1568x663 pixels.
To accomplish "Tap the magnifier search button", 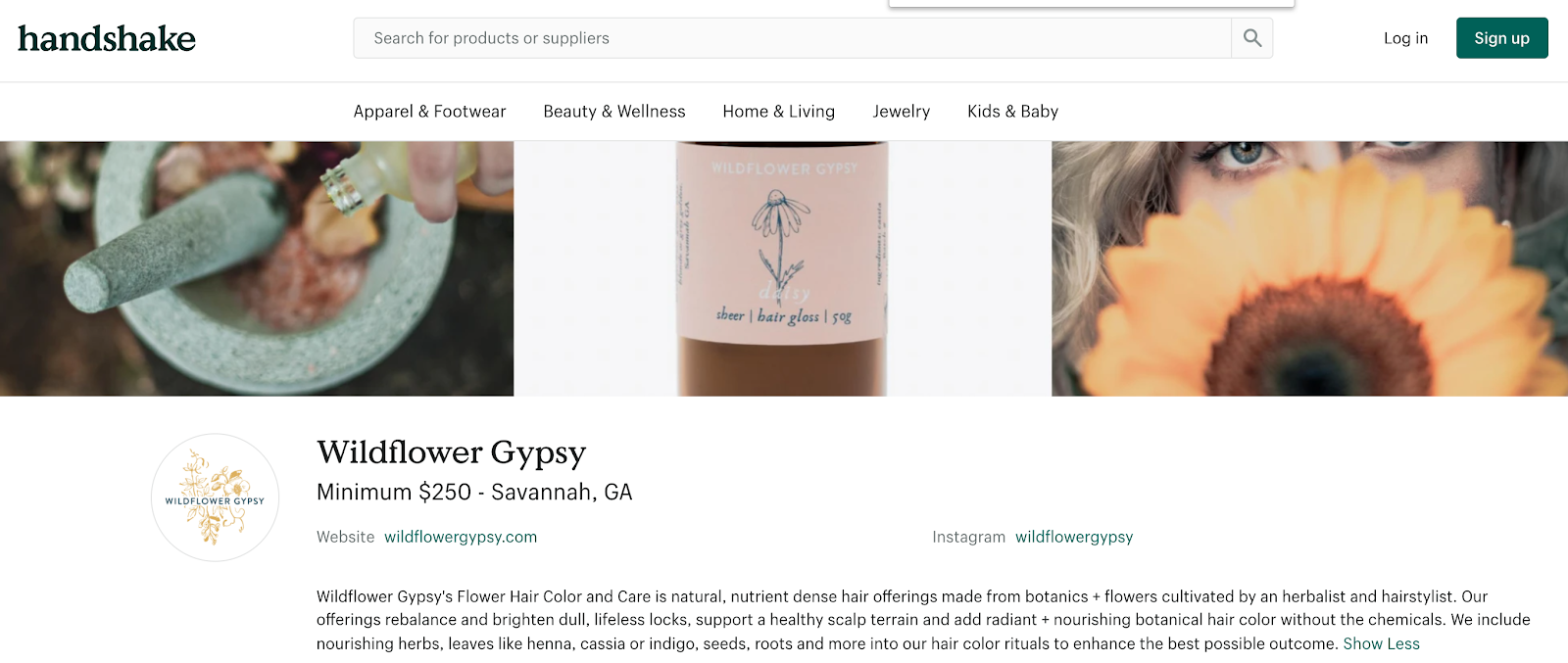I will [x=1251, y=38].
